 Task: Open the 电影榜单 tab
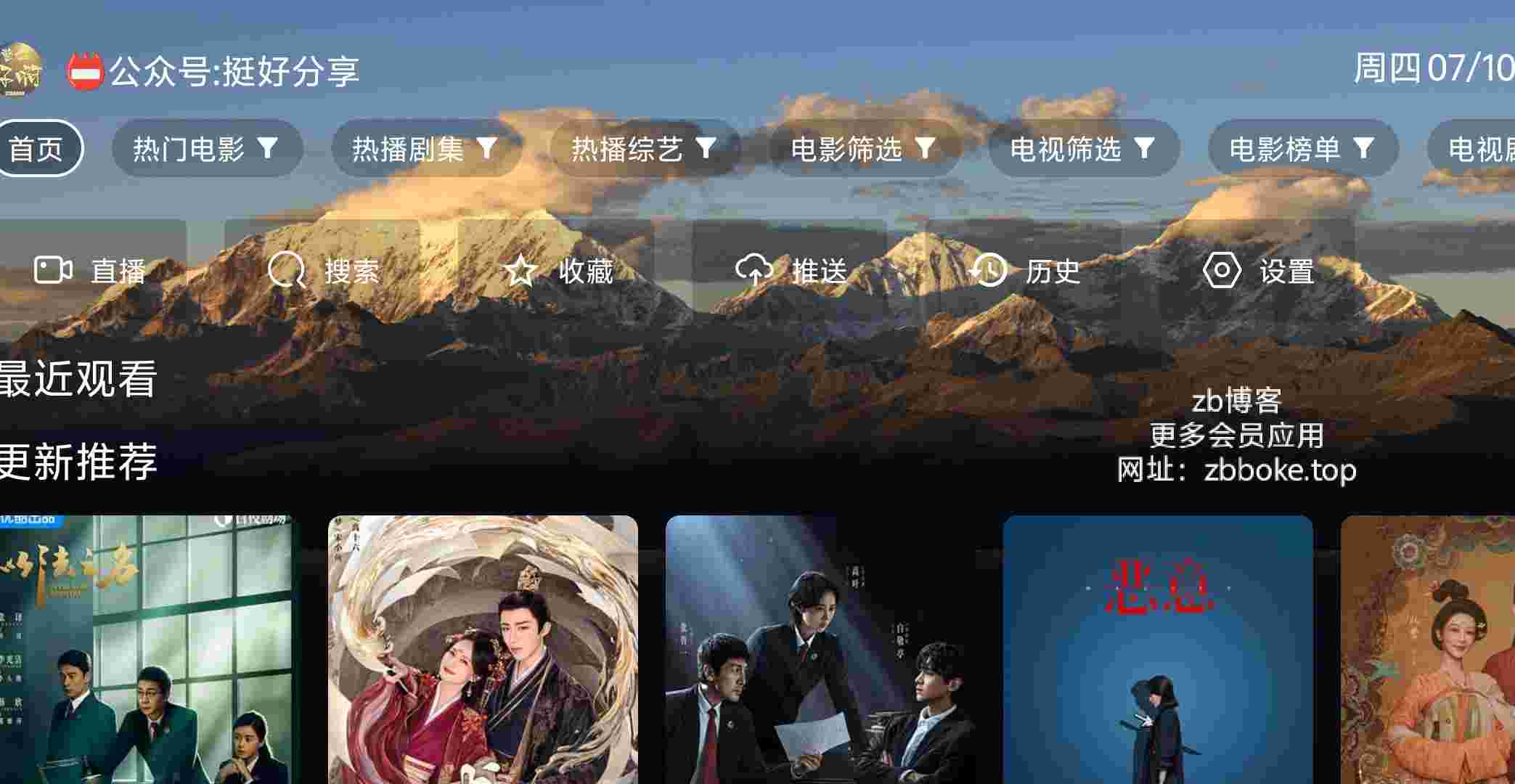(x=1302, y=149)
